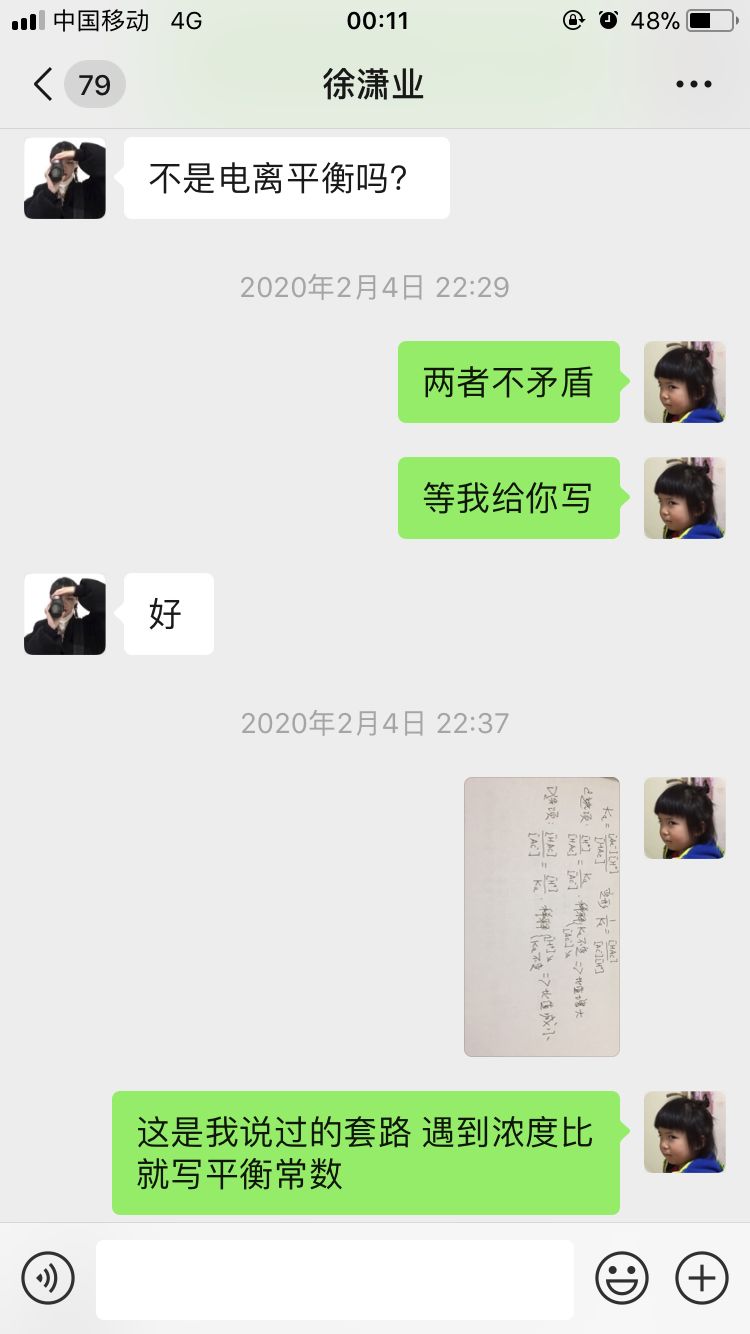Go back to the chat list

[x=44, y=84]
